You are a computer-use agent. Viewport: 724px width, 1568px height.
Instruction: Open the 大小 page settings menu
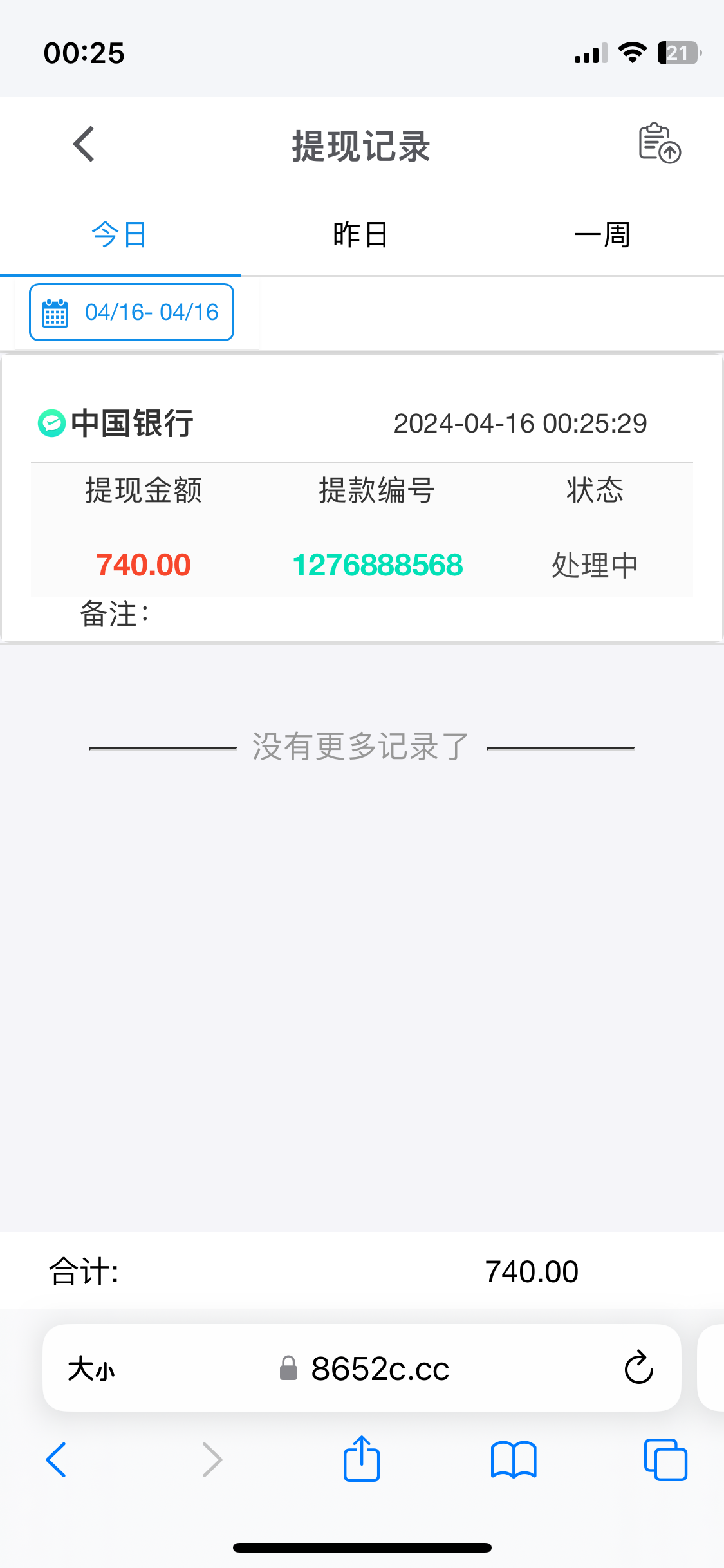click(x=91, y=1368)
